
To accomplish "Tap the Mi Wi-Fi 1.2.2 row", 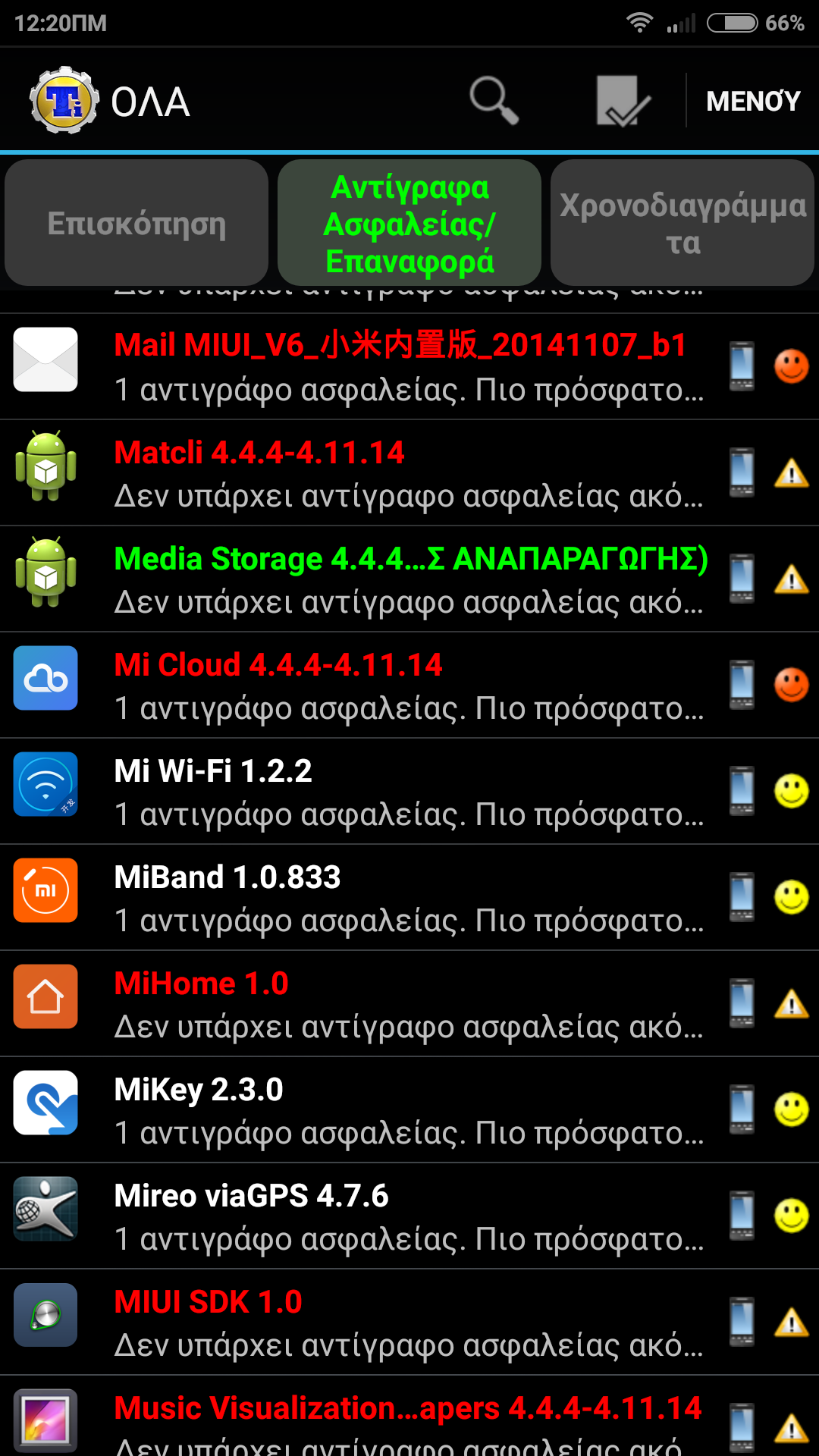I will (409, 792).
